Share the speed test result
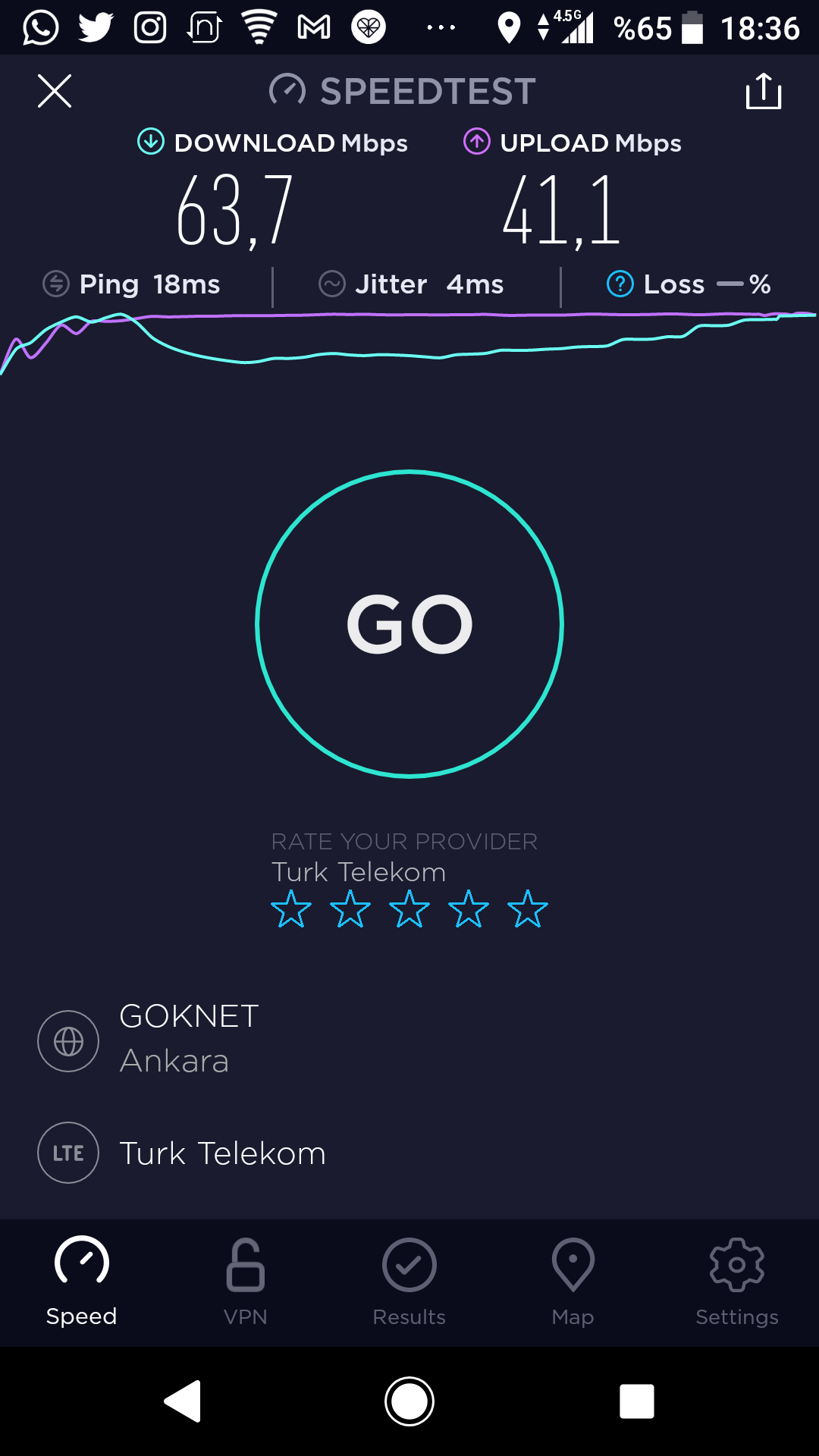This screenshot has width=819, height=1456. click(764, 91)
